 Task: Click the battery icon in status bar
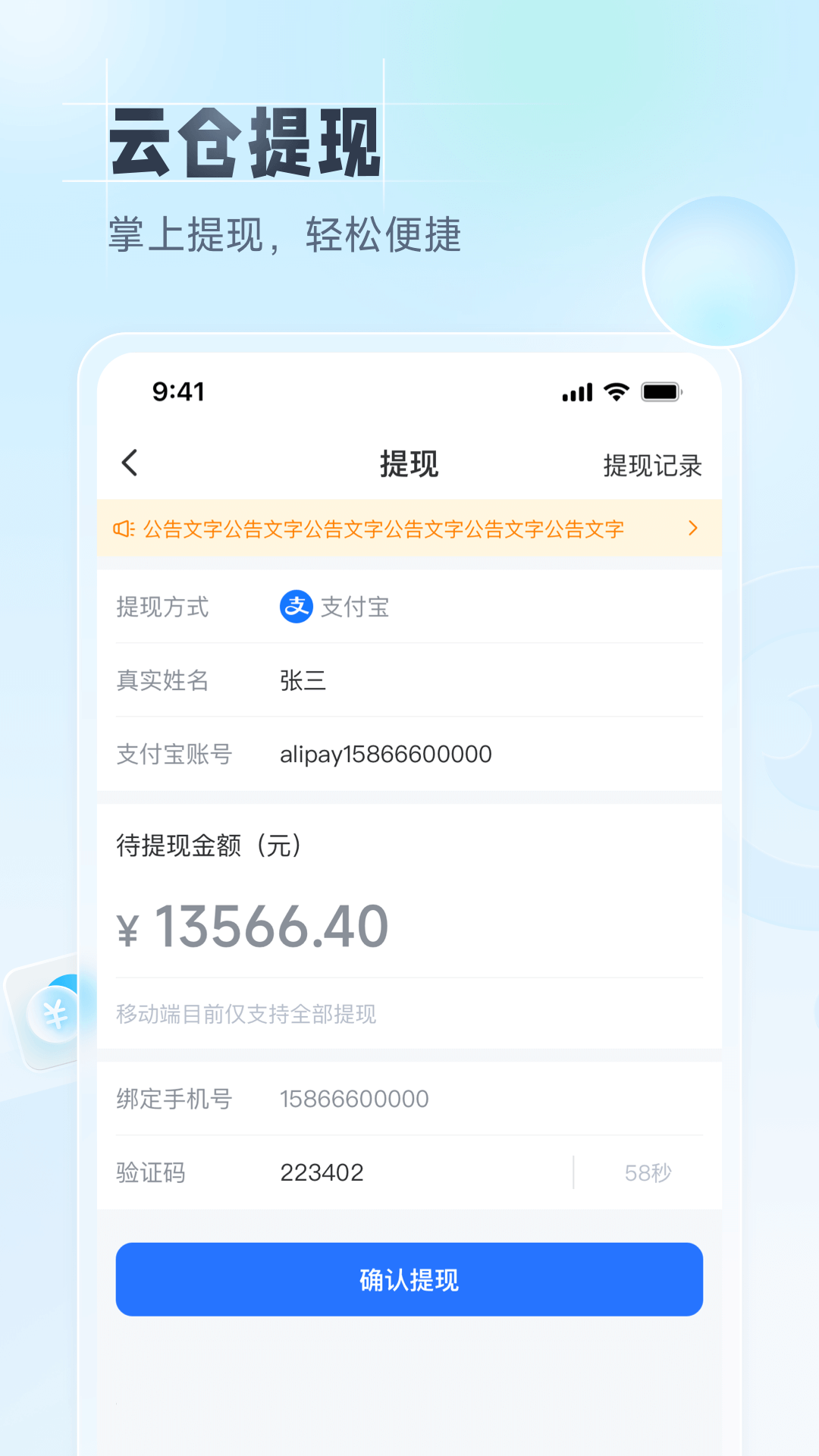coord(662,391)
